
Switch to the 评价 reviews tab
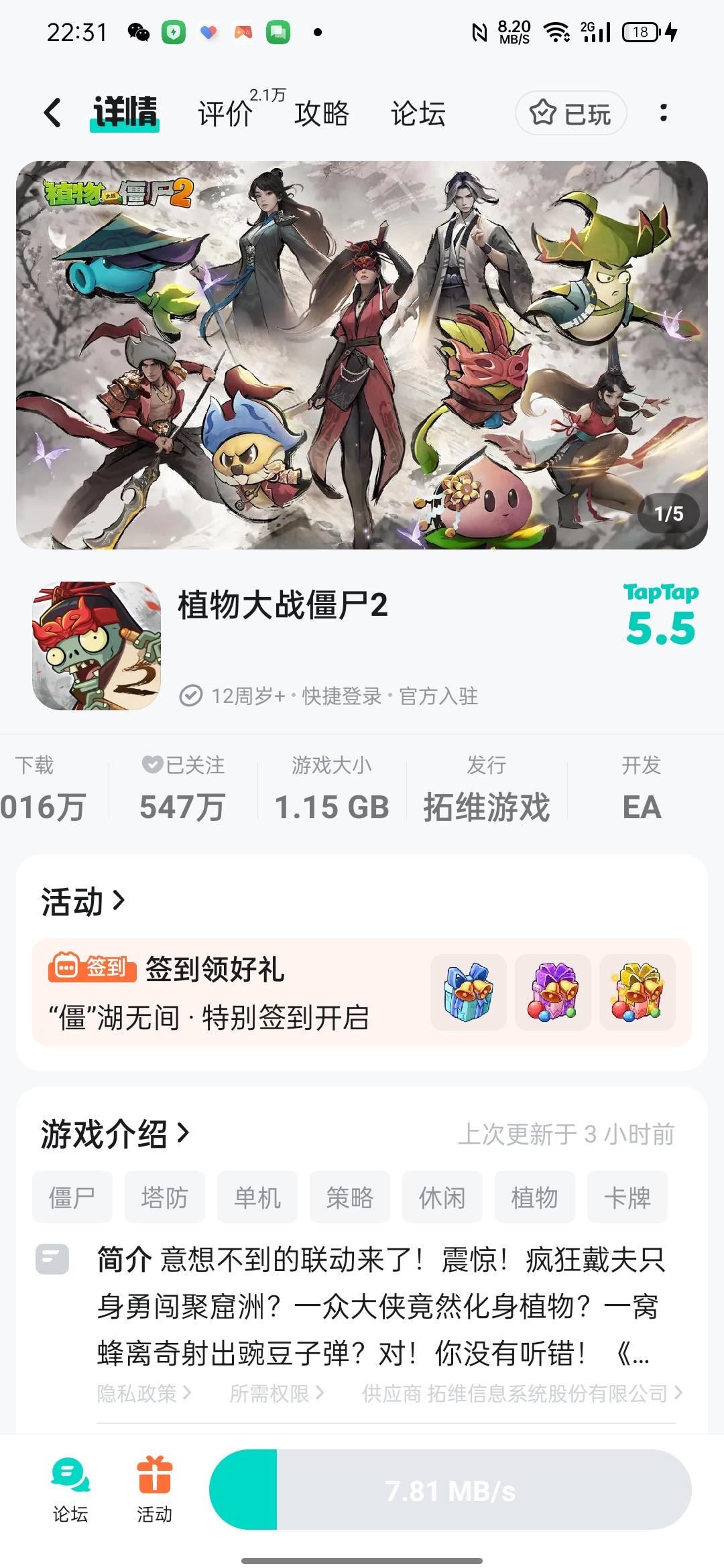(223, 114)
